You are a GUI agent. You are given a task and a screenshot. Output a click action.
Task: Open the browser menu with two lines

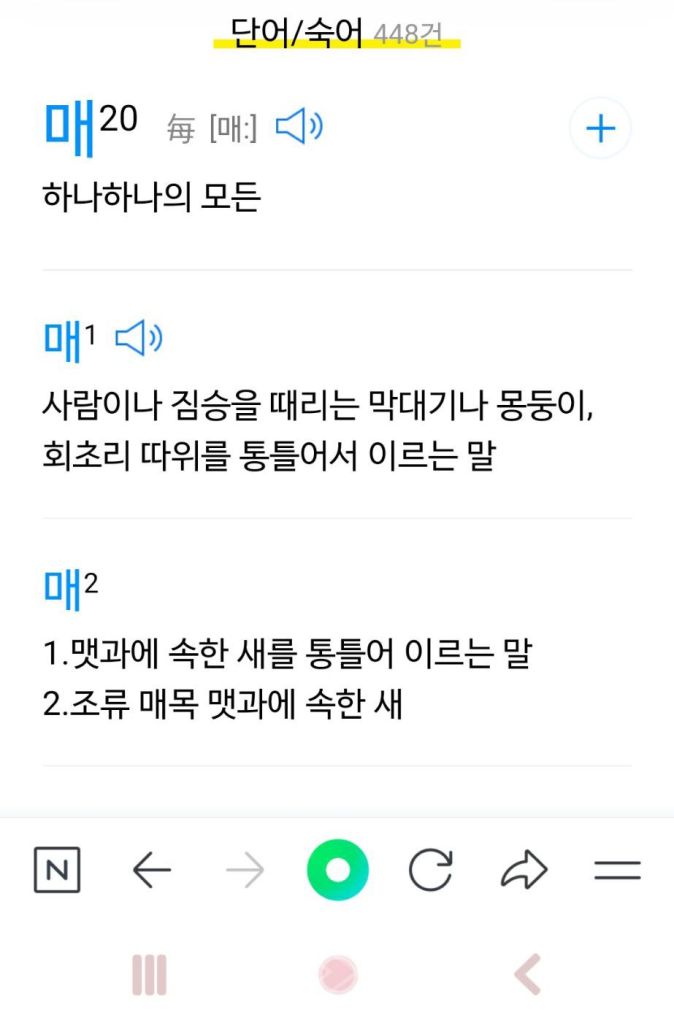[617, 871]
